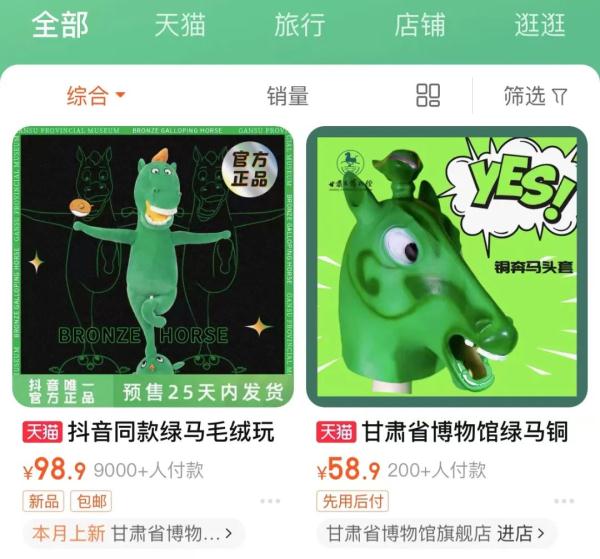Go to the 逛逛 tab

[540, 26]
